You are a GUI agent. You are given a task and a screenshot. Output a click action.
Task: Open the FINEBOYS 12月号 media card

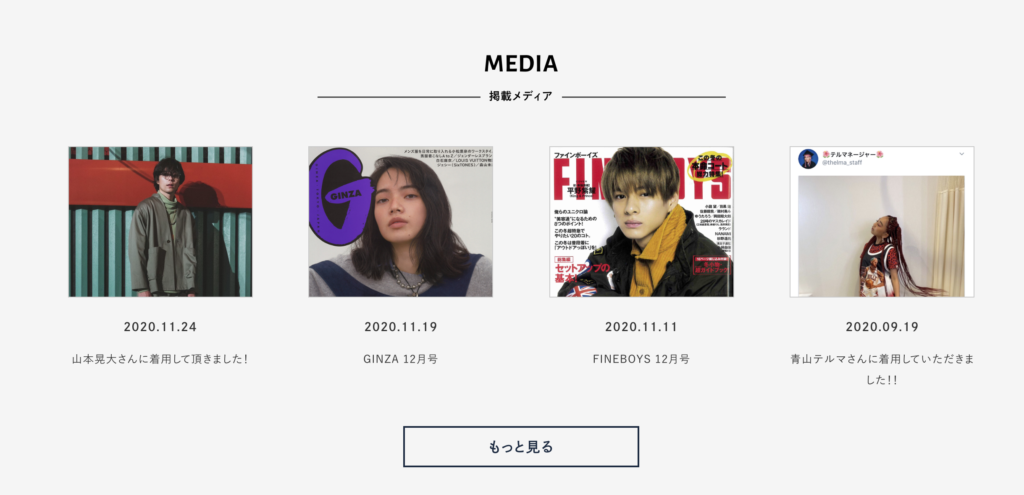pyautogui.click(x=641, y=222)
